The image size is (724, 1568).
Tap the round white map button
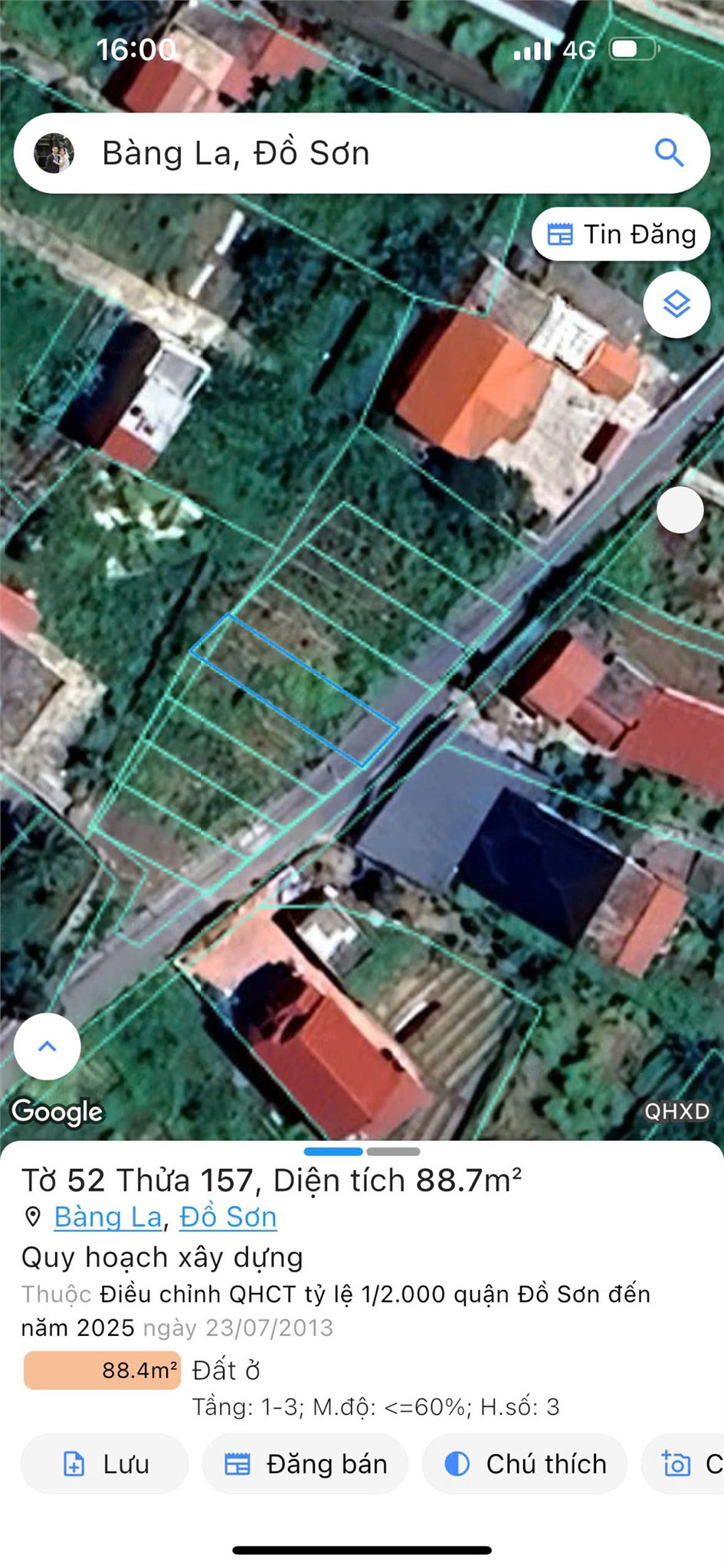tap(680, 510)
